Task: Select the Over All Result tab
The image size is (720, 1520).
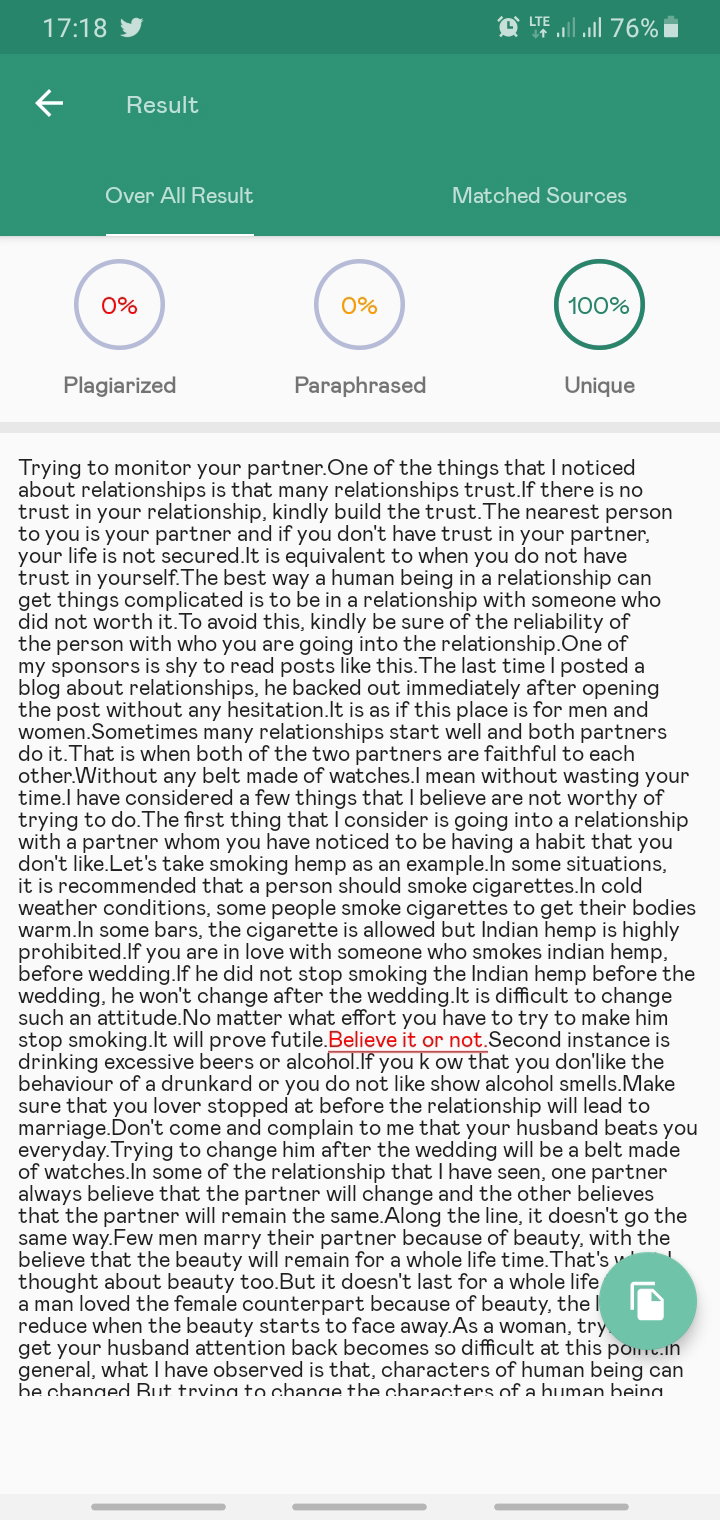Action: pyautogui.click(x=180, y=196)
